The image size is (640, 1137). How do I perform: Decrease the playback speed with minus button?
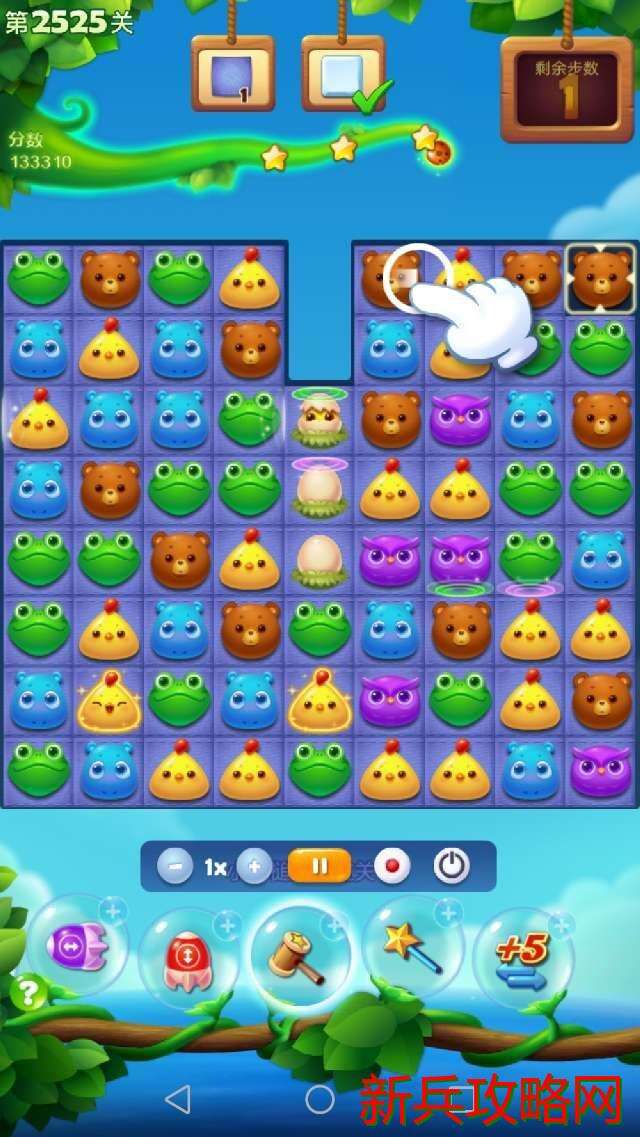[174, 866]
